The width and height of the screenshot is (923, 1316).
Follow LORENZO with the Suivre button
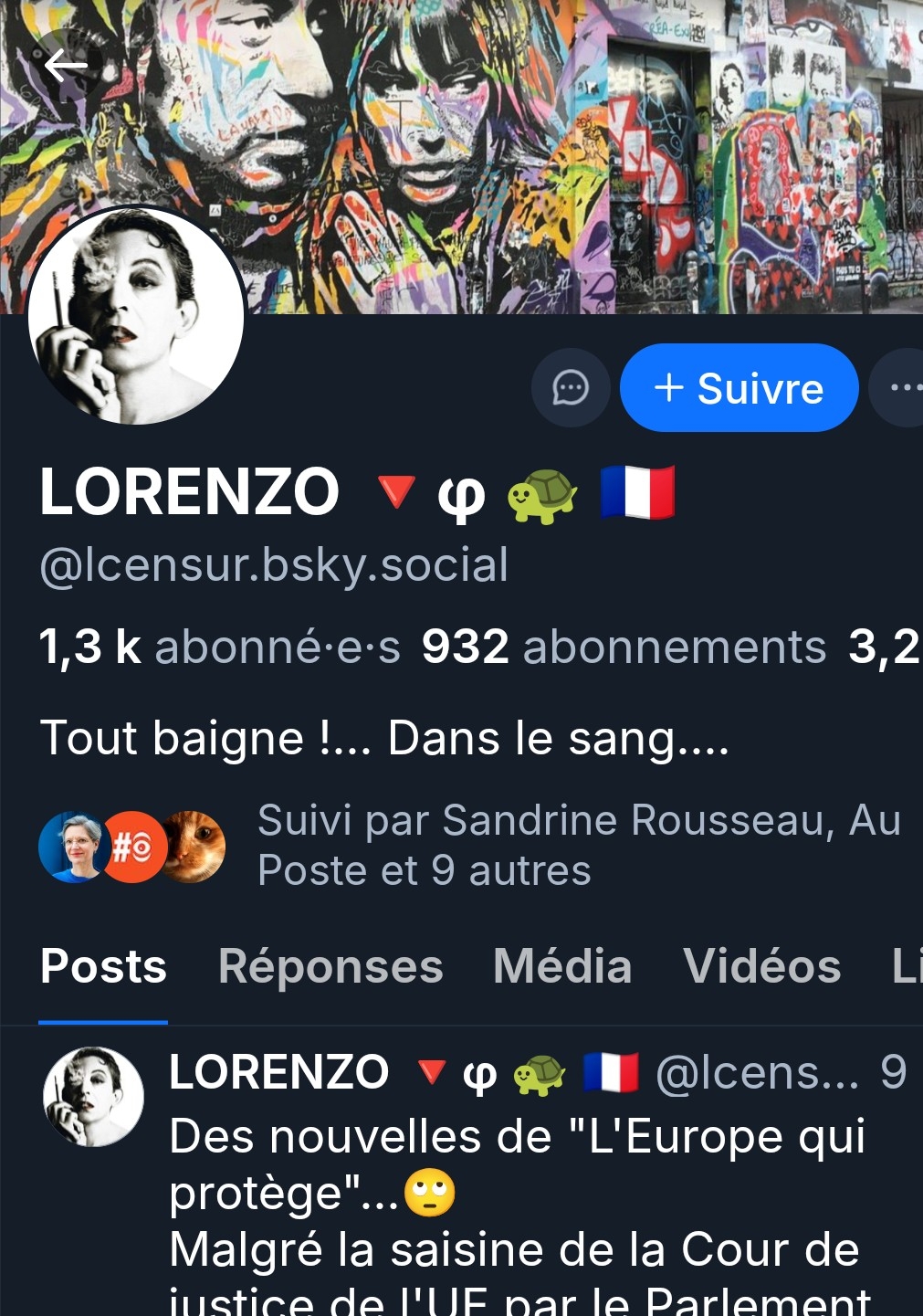(739, 388)
